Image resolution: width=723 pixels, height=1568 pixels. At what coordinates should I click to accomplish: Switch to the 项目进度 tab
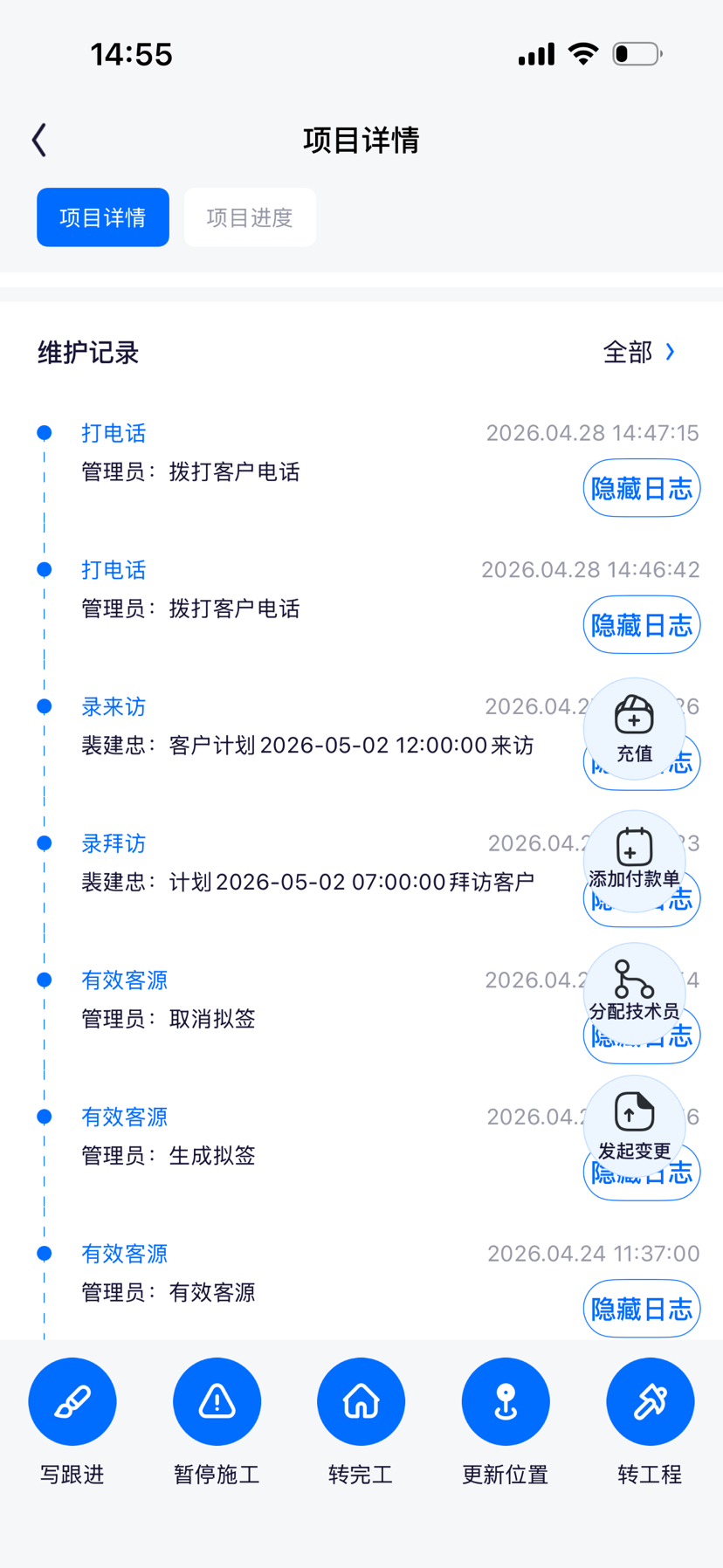coord(250,217)
